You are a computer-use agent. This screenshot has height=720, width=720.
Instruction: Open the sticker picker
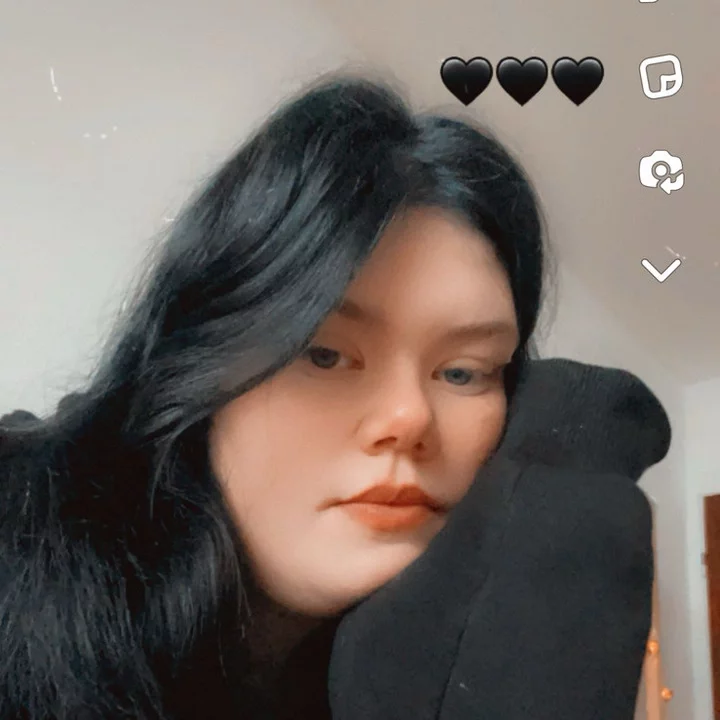pos(661,77)
